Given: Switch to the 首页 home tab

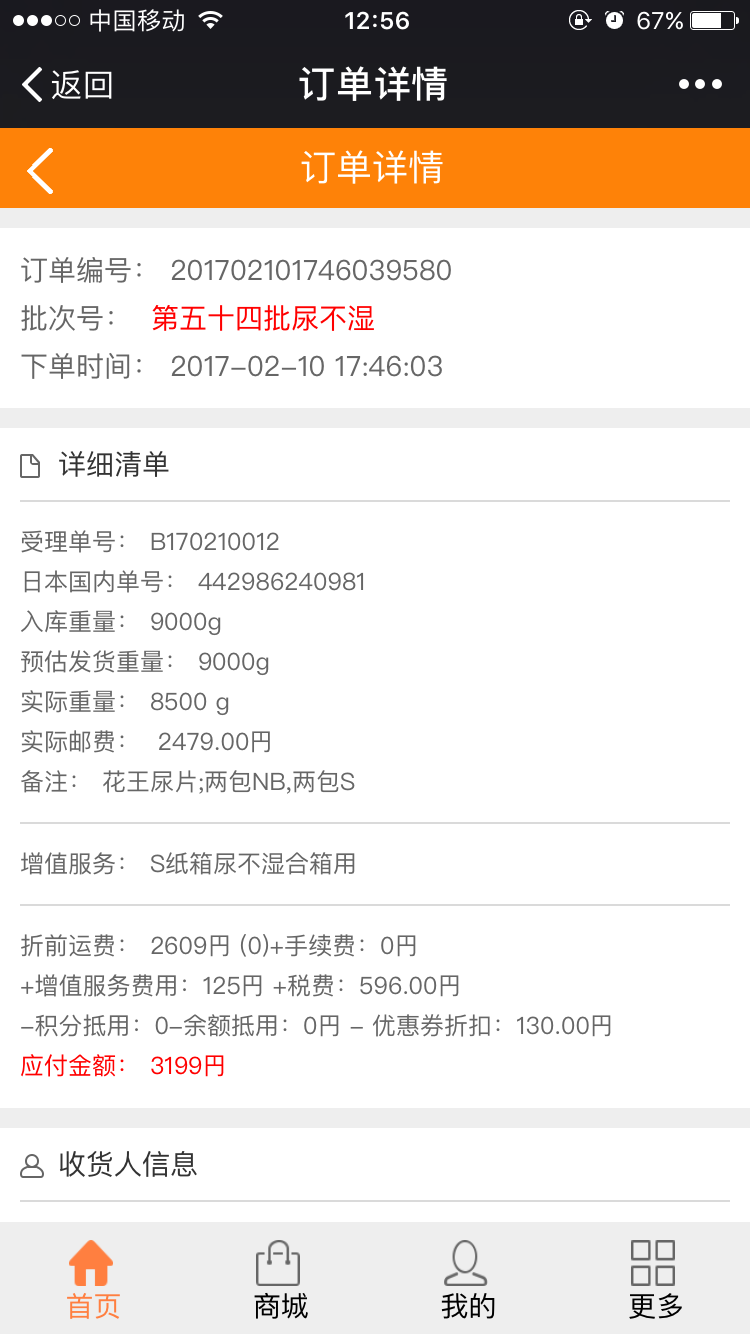Looking at the screenshot, I should click(x=92, y=1280).
